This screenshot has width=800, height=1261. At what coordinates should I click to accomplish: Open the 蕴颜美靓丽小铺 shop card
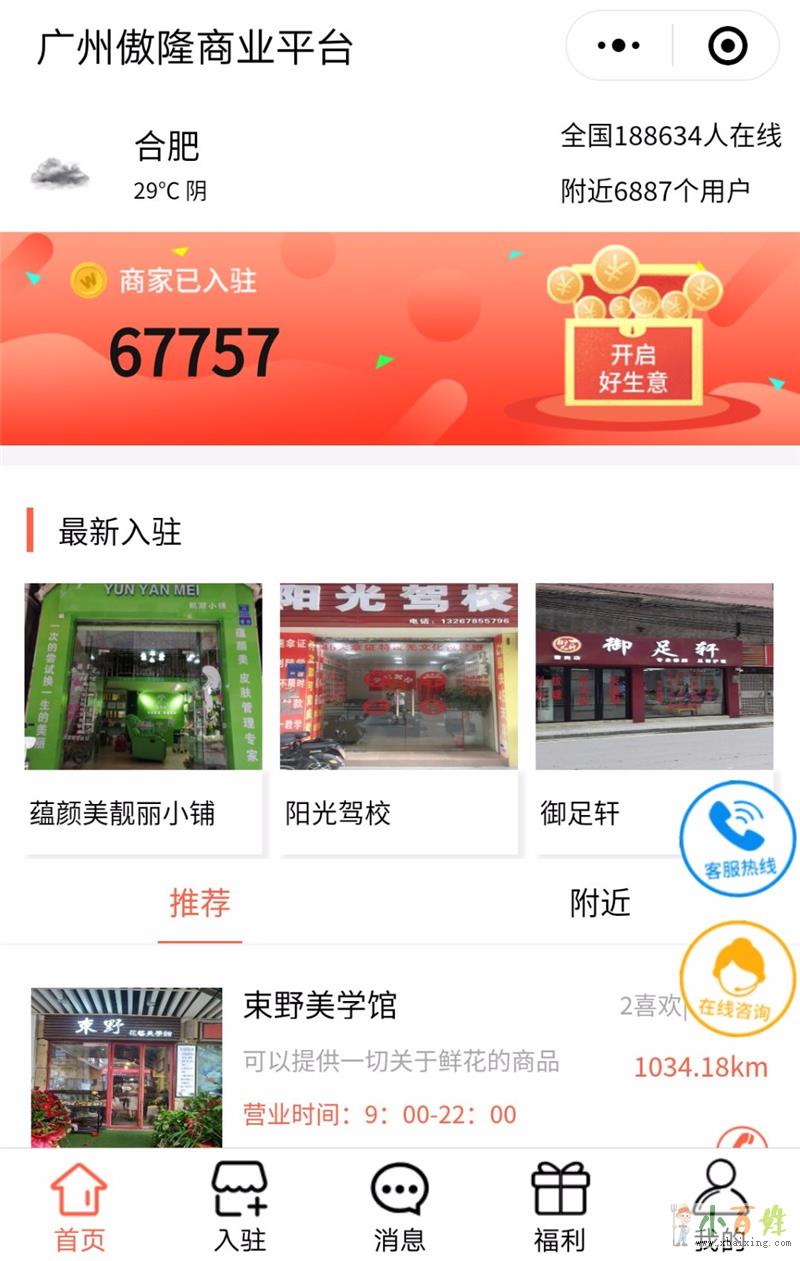pos(143,717)
